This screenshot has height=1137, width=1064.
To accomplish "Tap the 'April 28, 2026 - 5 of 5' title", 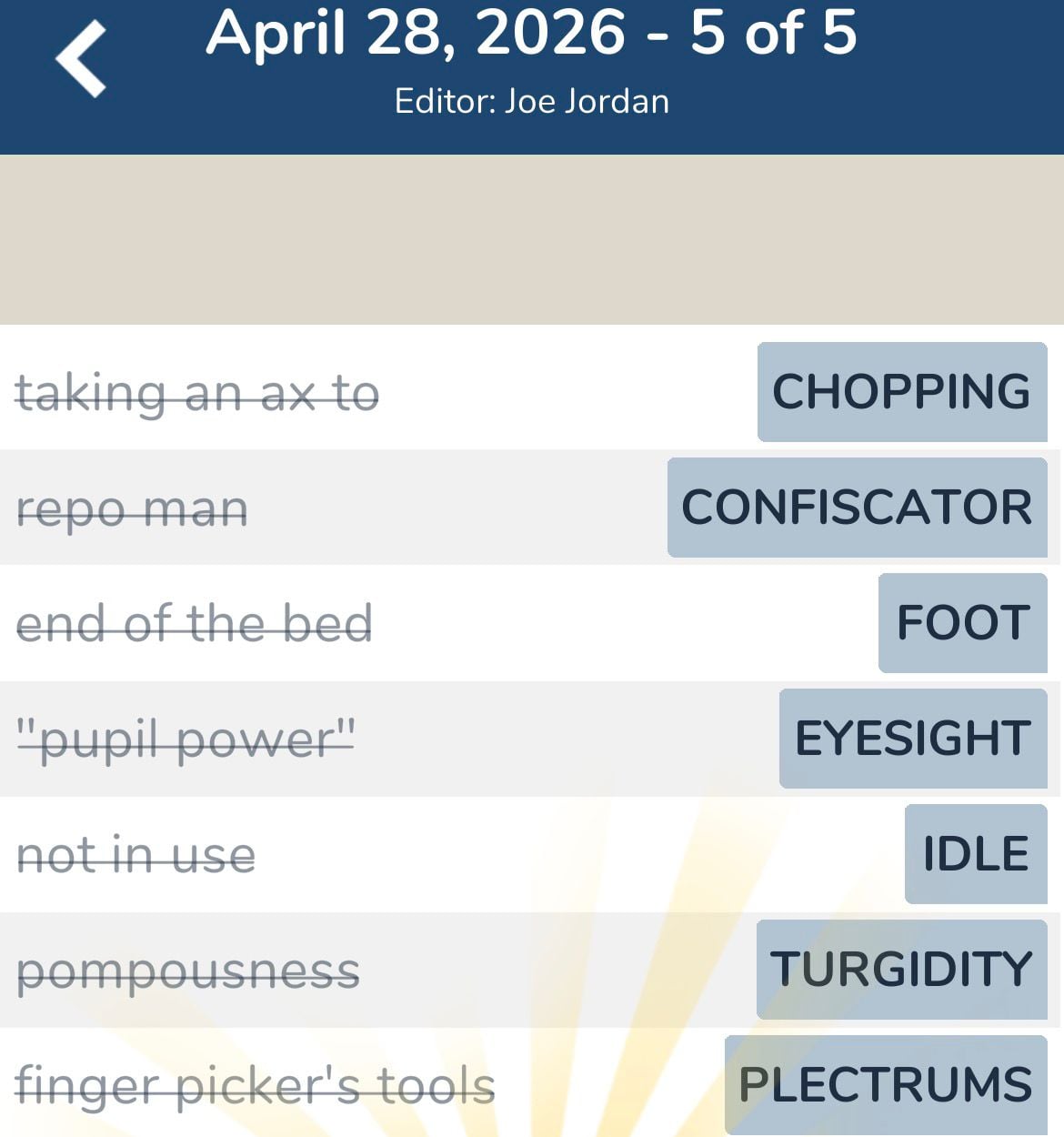I will [532, 35].
